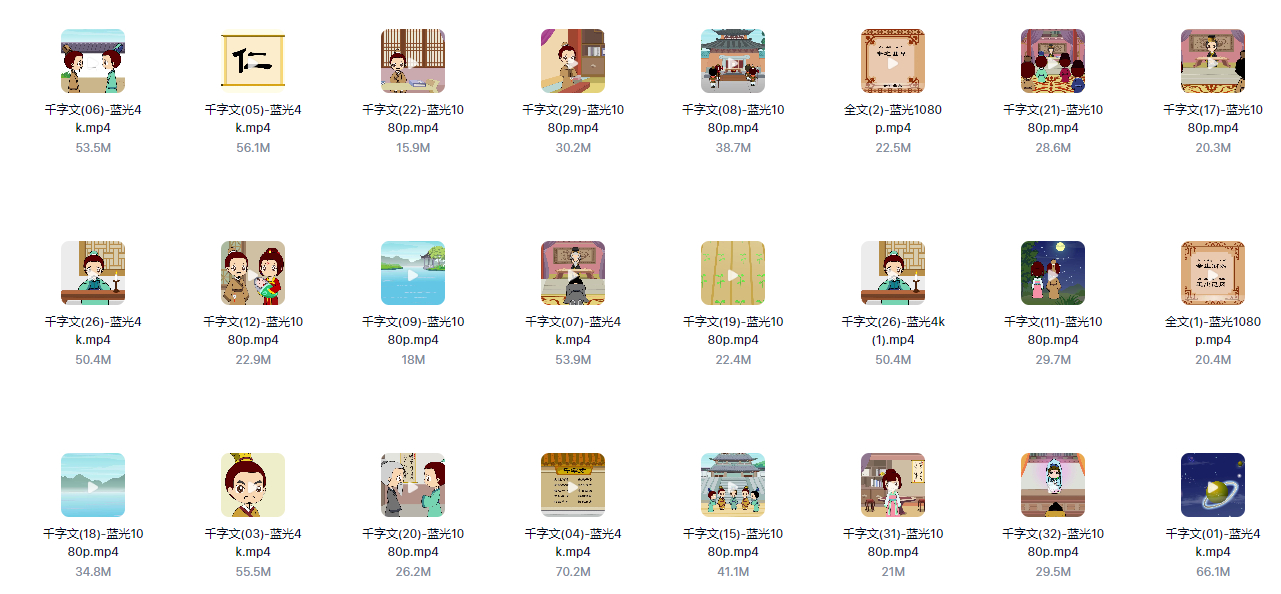Play 千字文(01)-蓝光4k.mp4 with the planet thumbnail
The image size is (1281, 594).
(1213, 485)
